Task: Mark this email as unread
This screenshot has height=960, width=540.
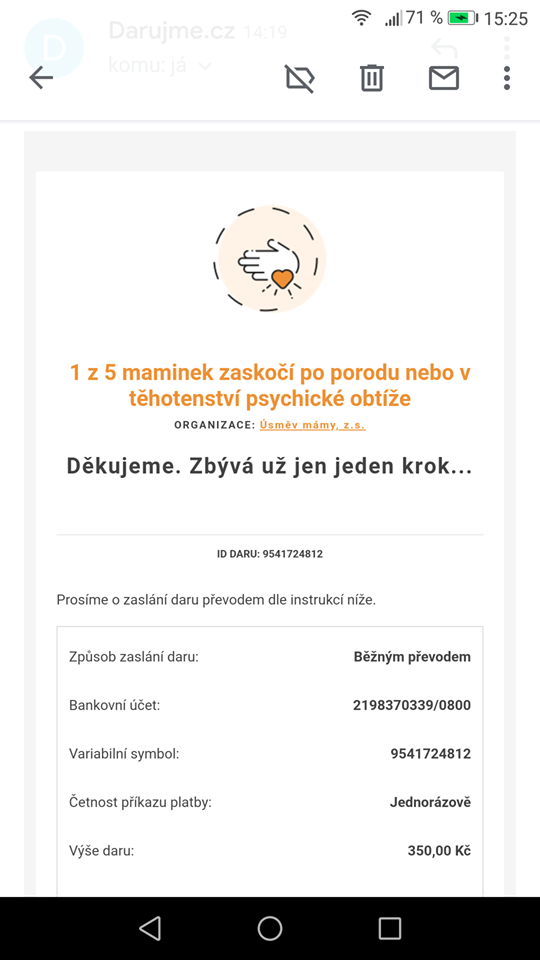Action: [x=444, y=78]
